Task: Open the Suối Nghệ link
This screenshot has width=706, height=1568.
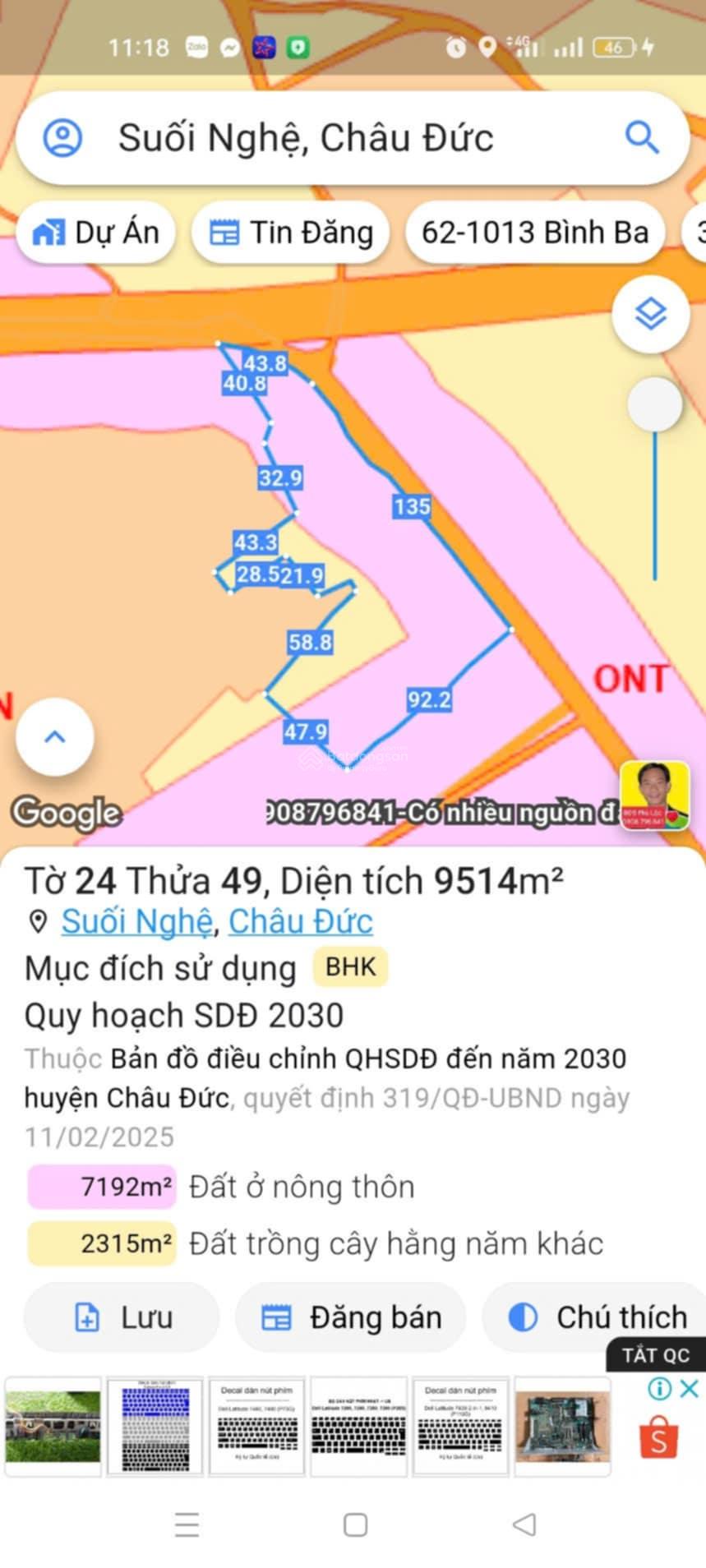Action: point(136,921)
